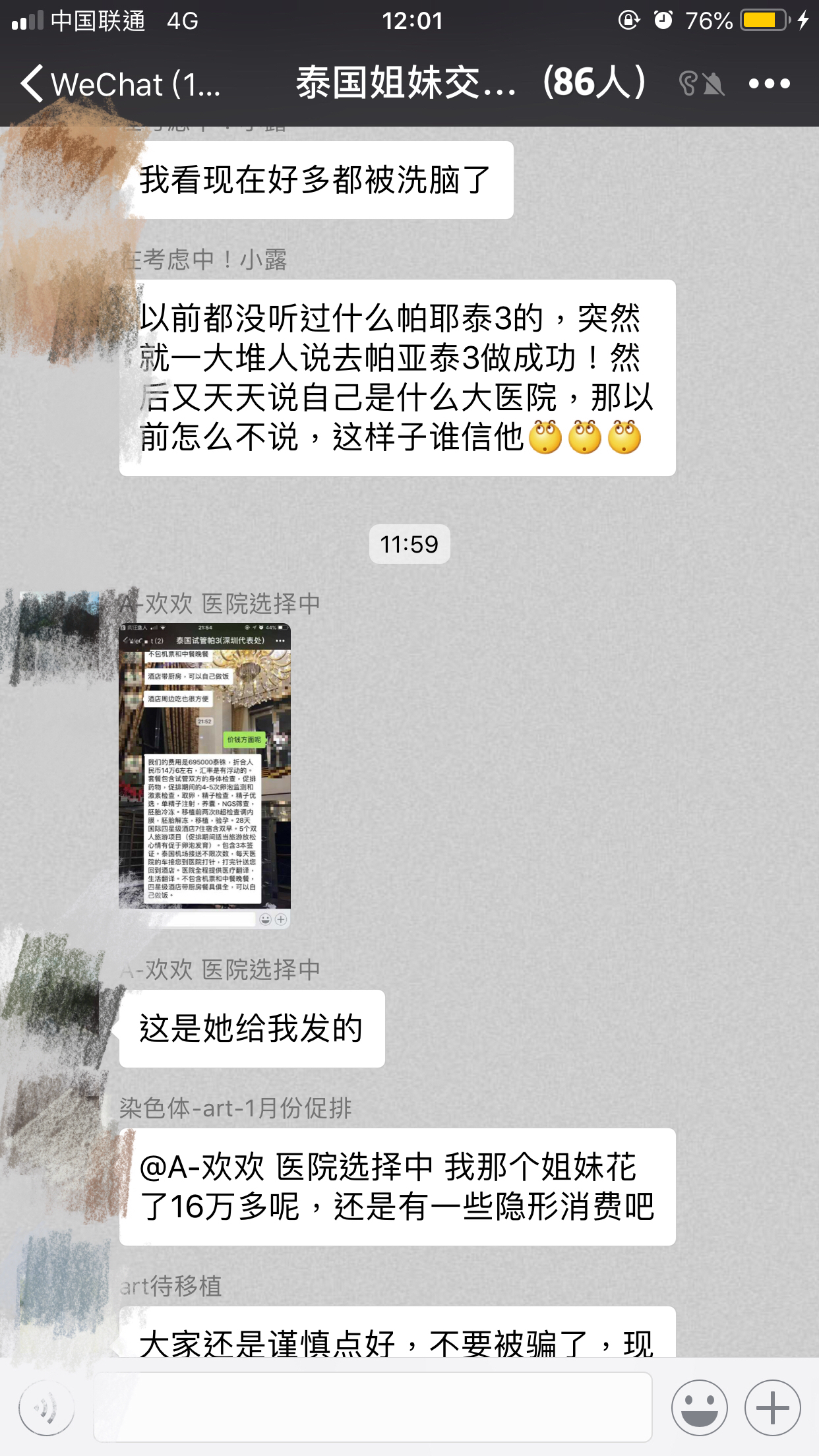Switch to voice message input
This screenshot has width=819, height=1456.
click(46, 1409)
